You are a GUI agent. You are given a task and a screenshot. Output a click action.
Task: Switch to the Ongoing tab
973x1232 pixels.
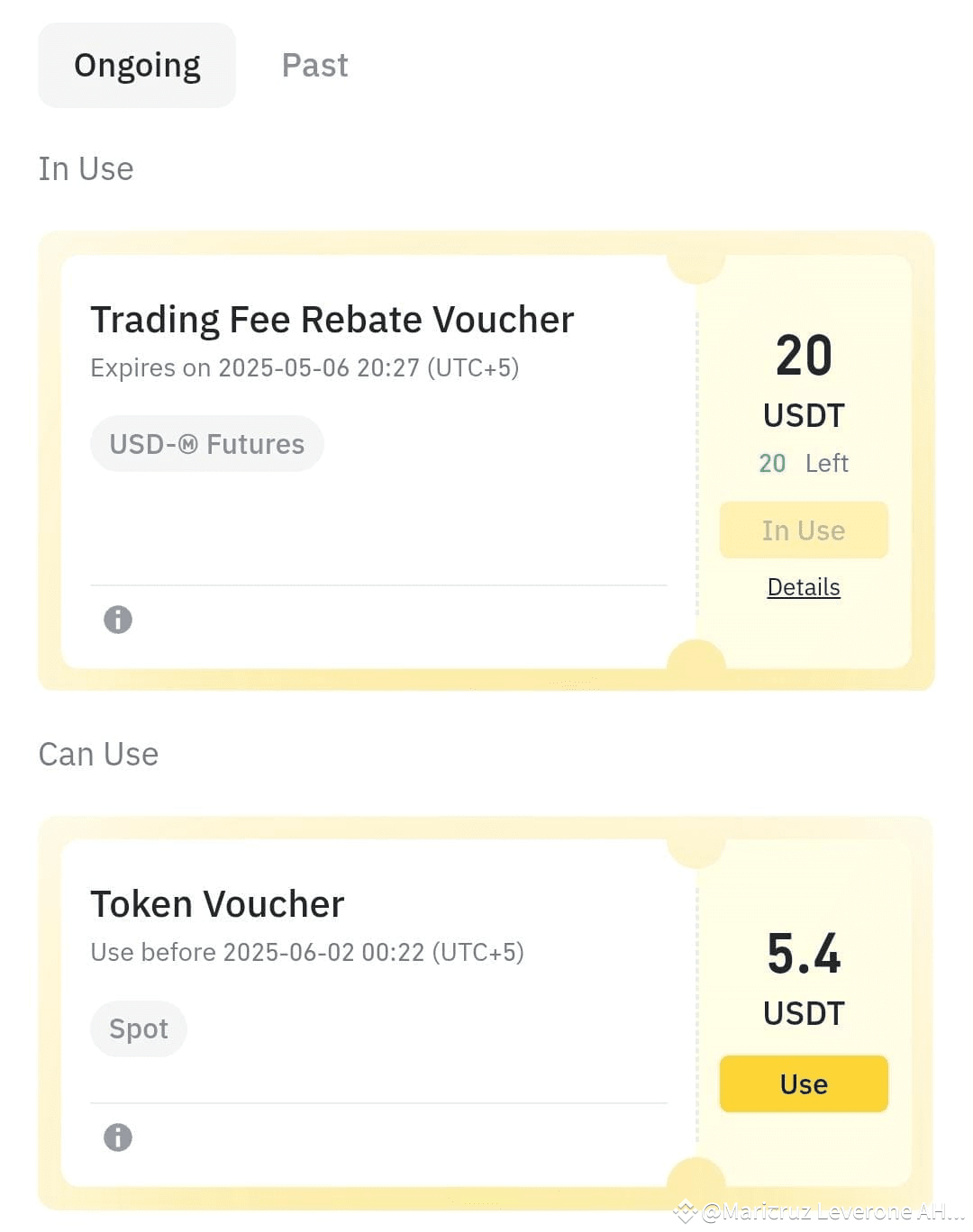137,64
